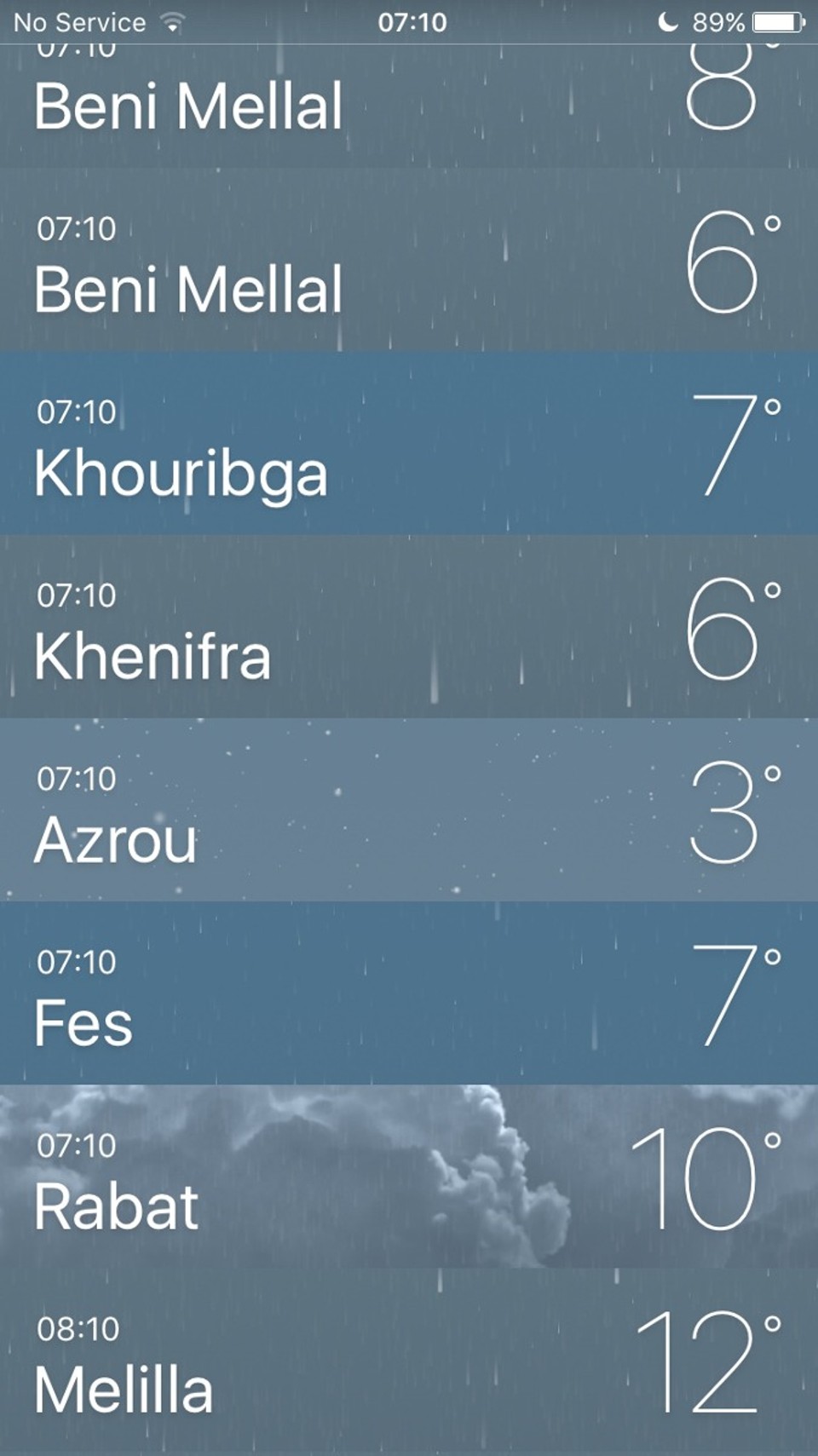This screenshot has height=1456, width=818.
Task: Open the Beni Mellal row showing 6°
Action: 409,262
